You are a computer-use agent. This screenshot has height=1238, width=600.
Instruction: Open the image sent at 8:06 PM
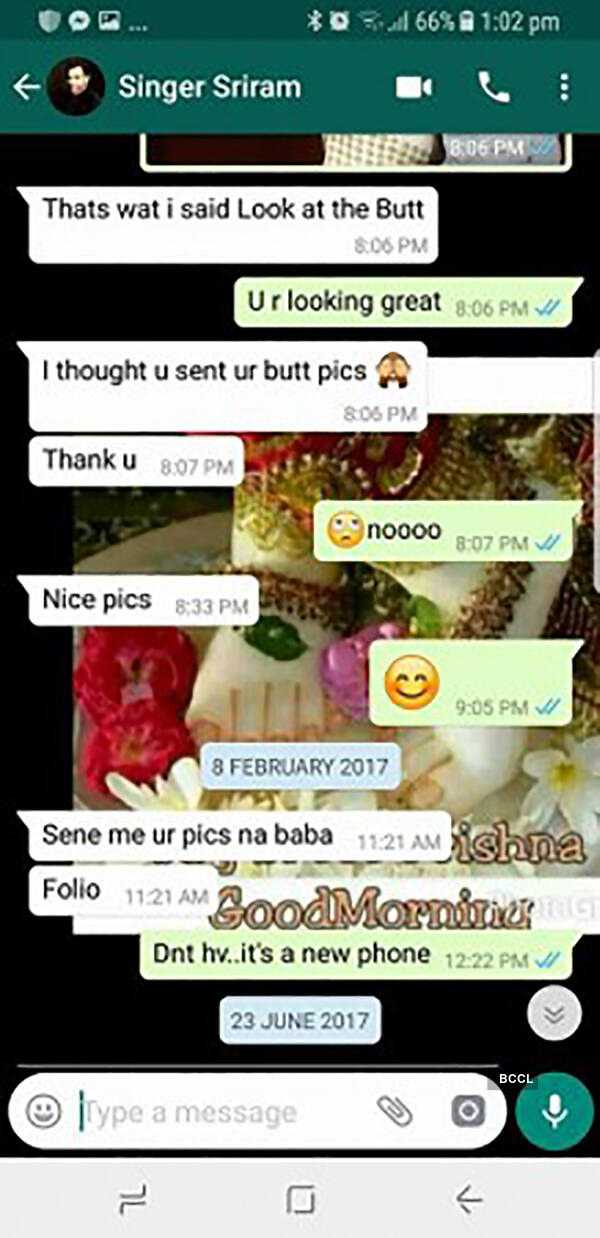[355, 150]
